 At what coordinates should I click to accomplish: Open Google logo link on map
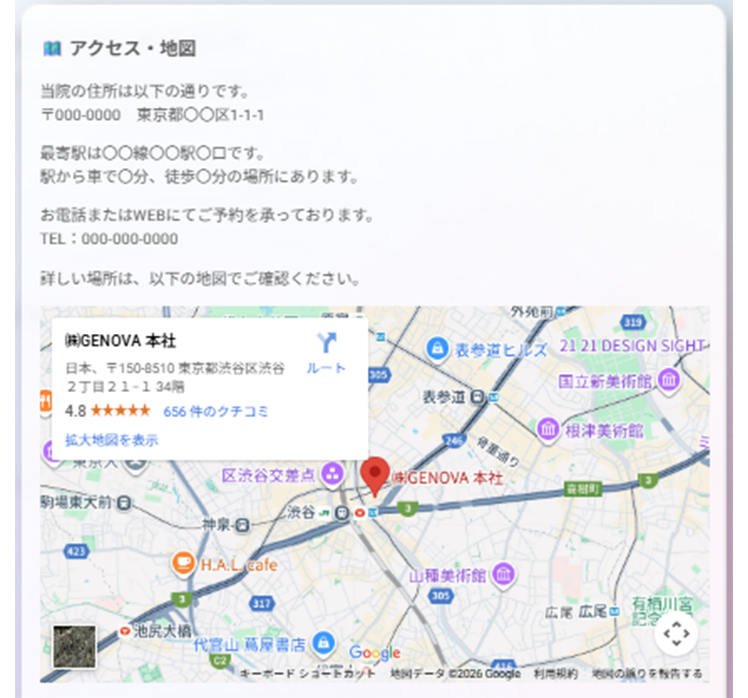(375, 653)
